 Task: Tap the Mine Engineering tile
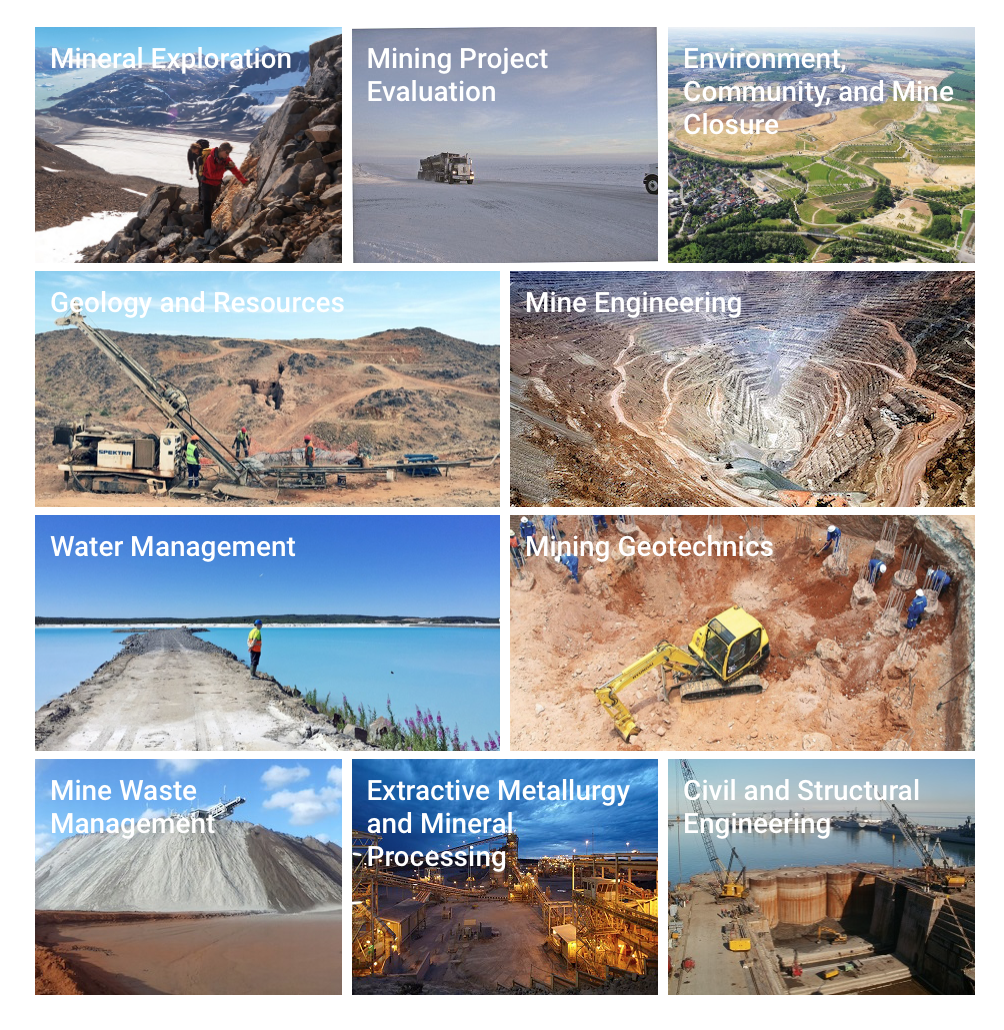742,389
